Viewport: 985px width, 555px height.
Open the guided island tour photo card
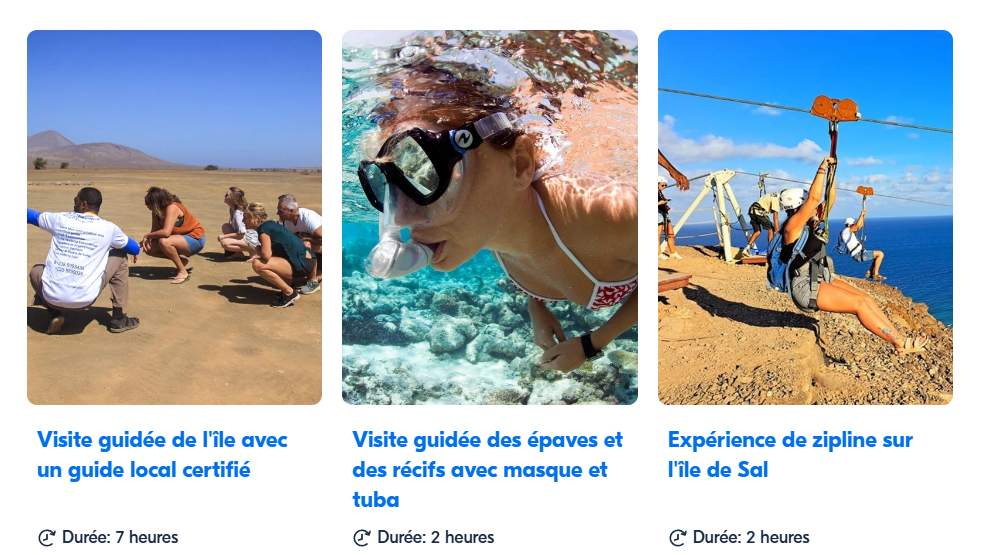(174, 217)
